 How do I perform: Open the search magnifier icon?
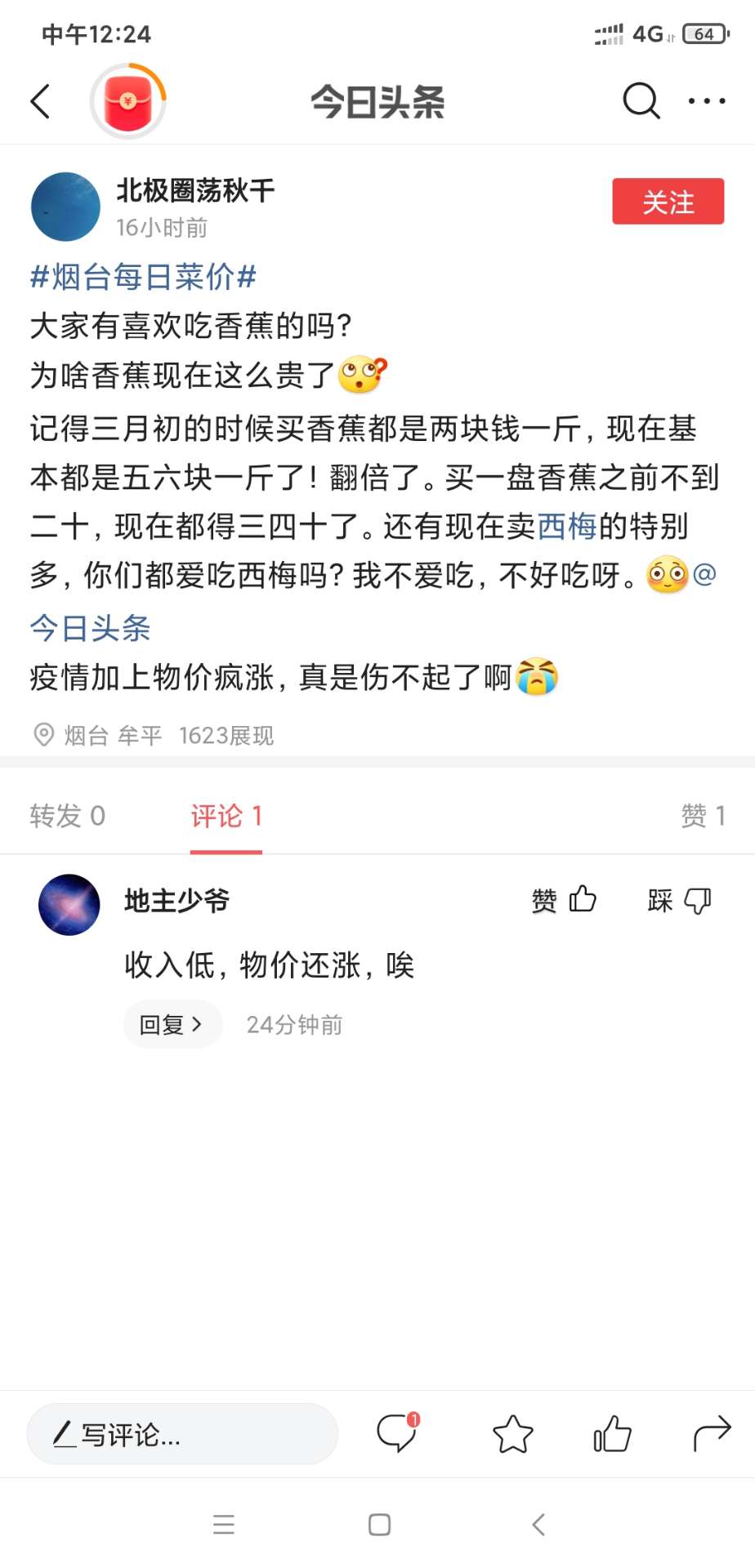point(641,101)
